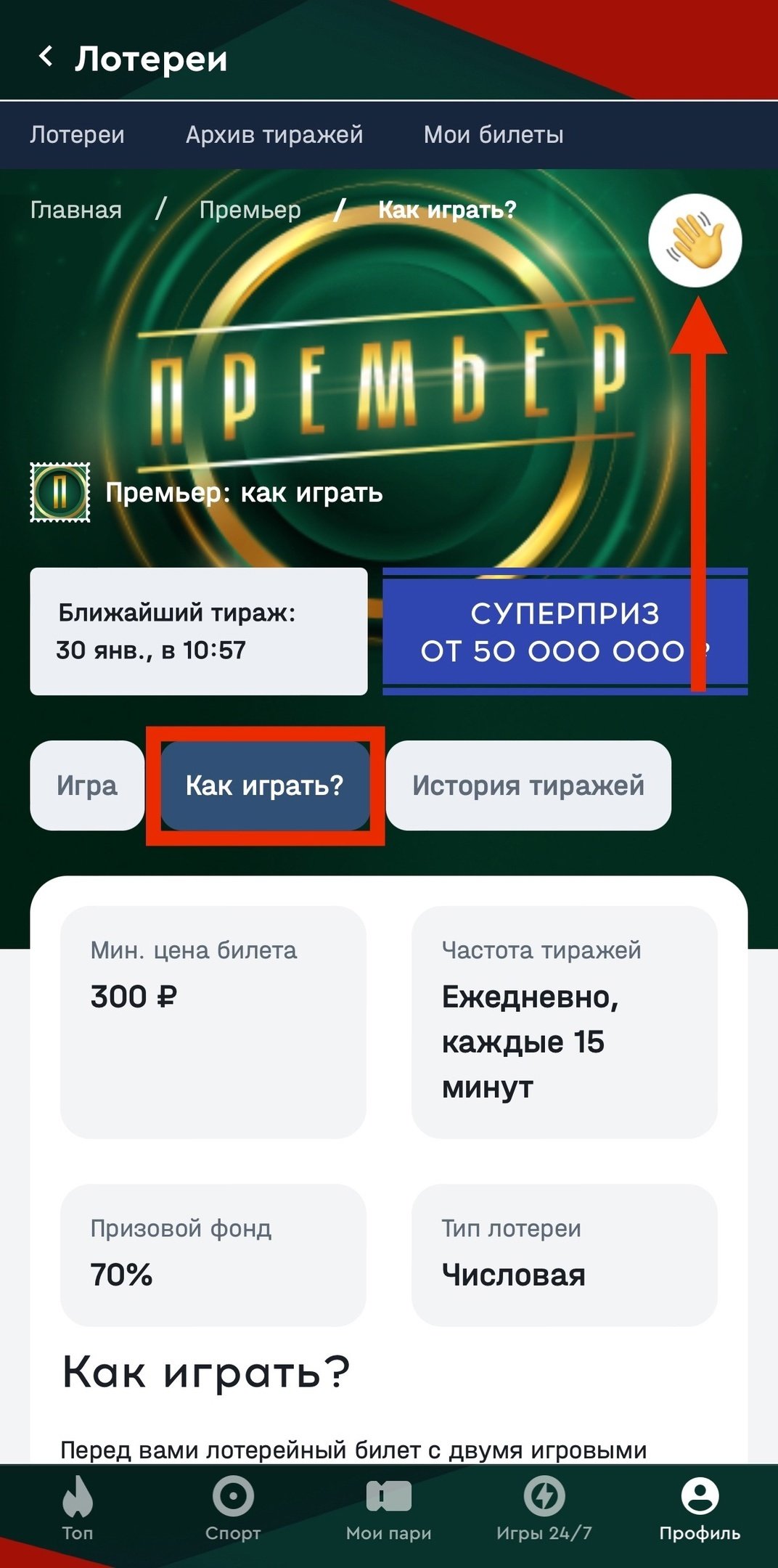Screen dimensions: 778x1568
Task: Tap the waving hand floating button
Action: pyautogui.click(x=695, y=240)
